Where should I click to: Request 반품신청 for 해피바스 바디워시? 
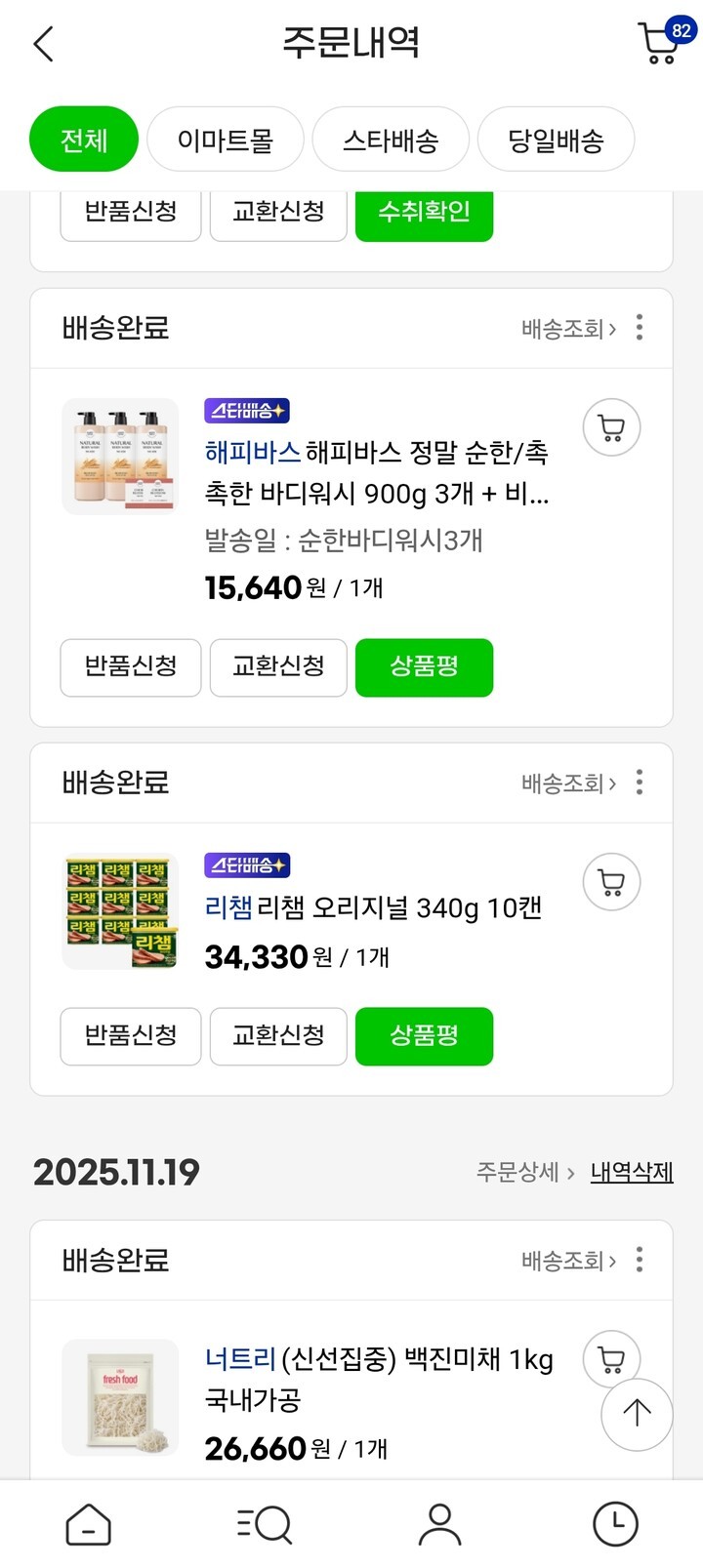[x=131, y=667]
